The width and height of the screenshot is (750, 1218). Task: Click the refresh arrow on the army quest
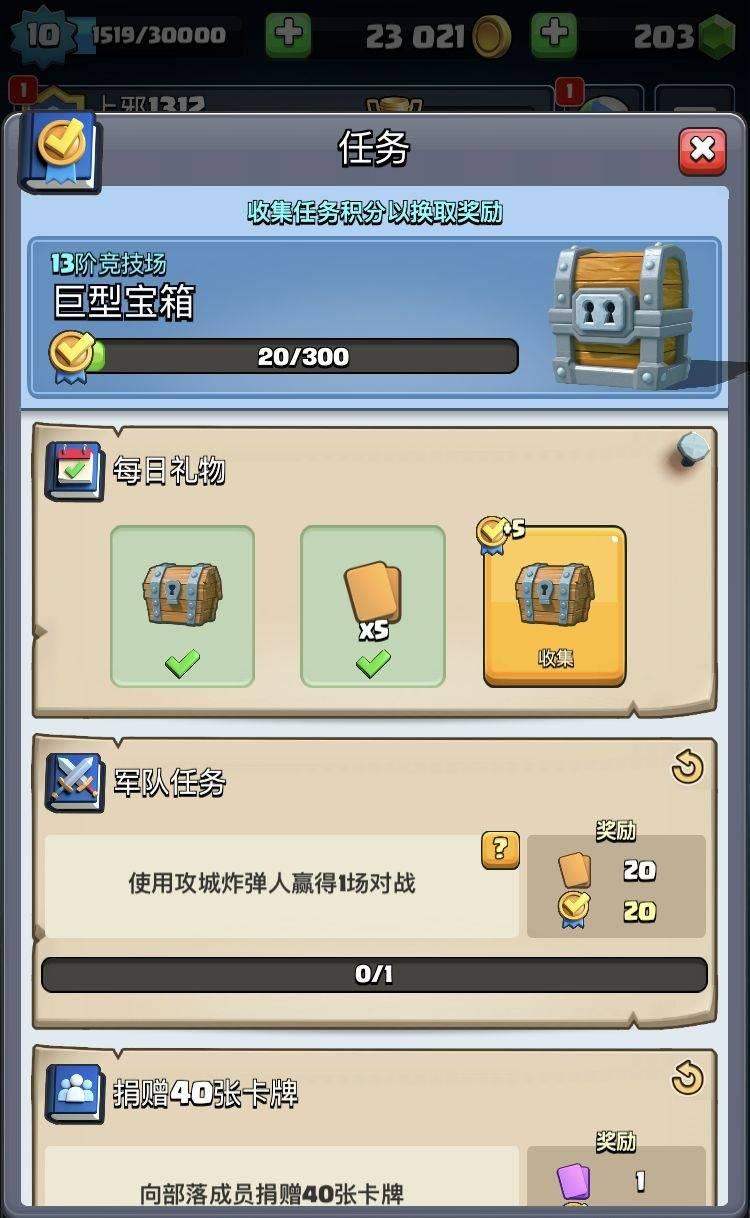[688, 765]
